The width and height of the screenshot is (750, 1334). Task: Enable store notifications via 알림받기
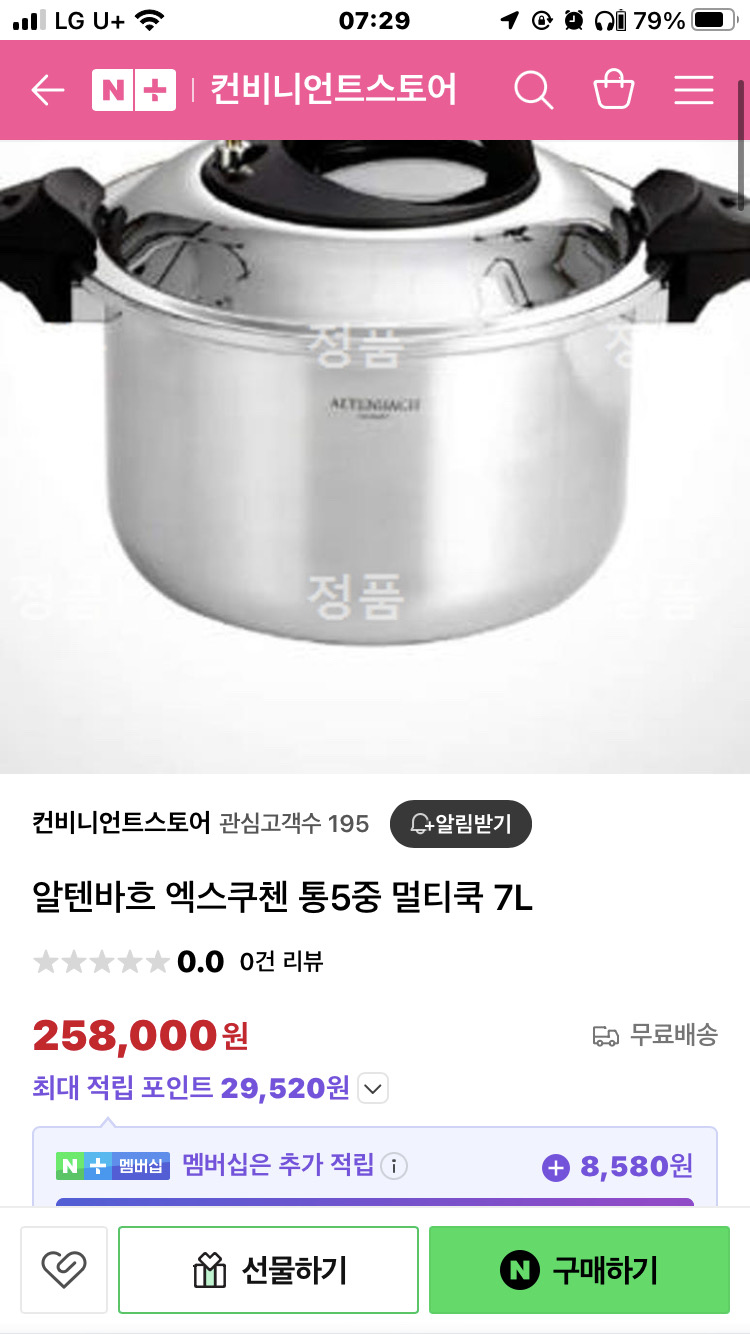(461, 824)
